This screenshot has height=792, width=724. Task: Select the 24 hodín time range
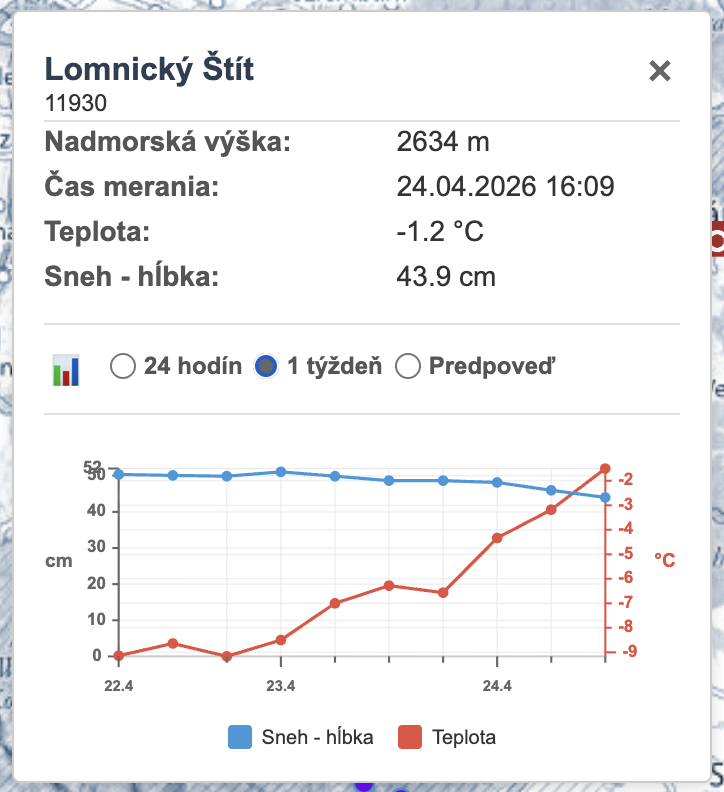[123, 366]
